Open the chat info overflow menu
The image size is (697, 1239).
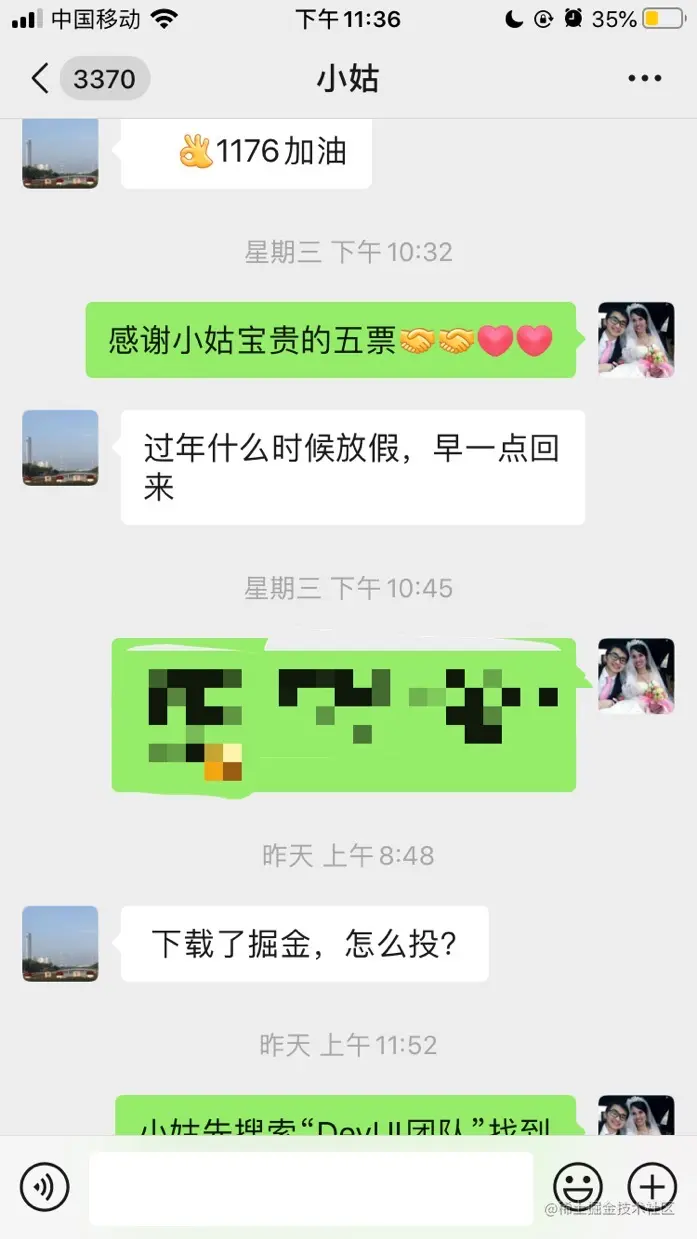click(x=645, y=79)
